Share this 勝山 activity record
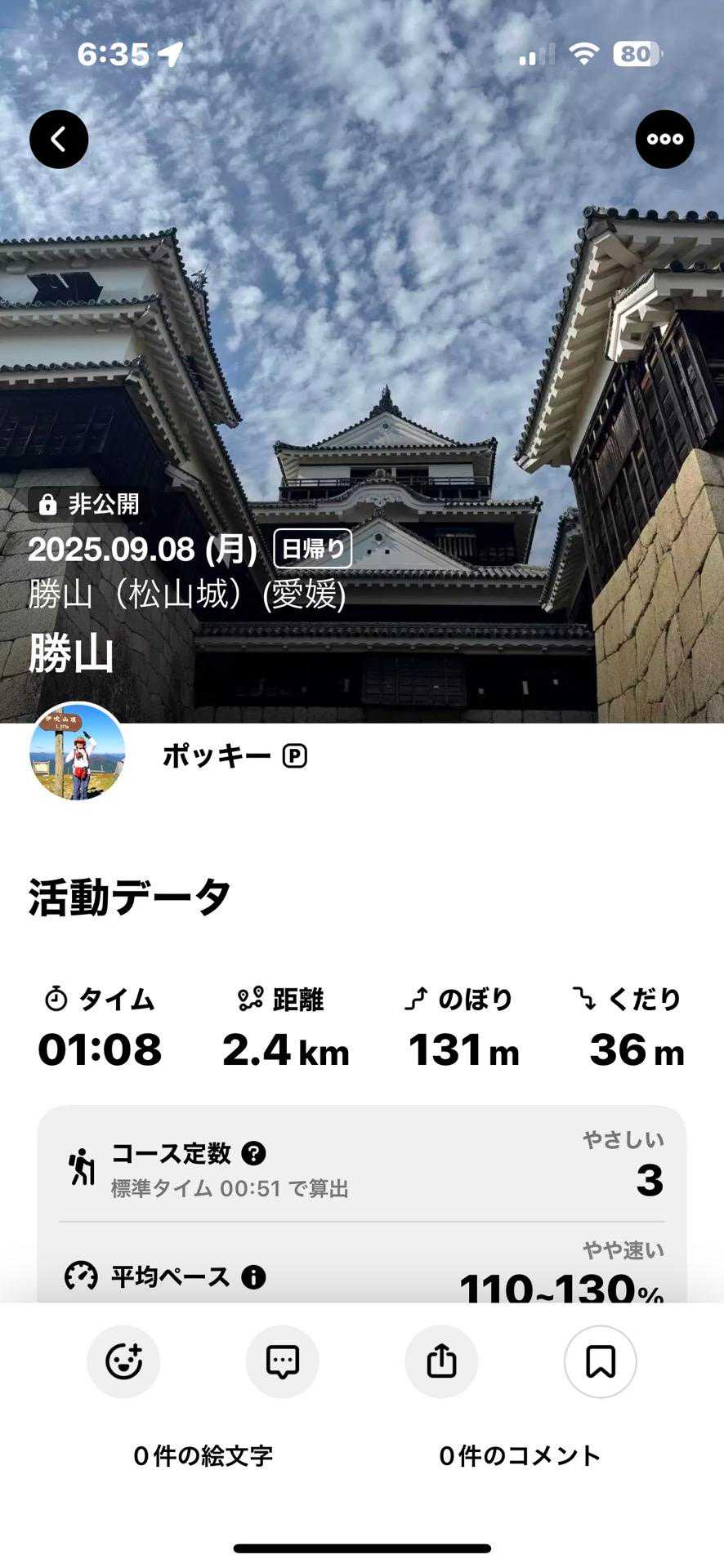 (441, 1361)
